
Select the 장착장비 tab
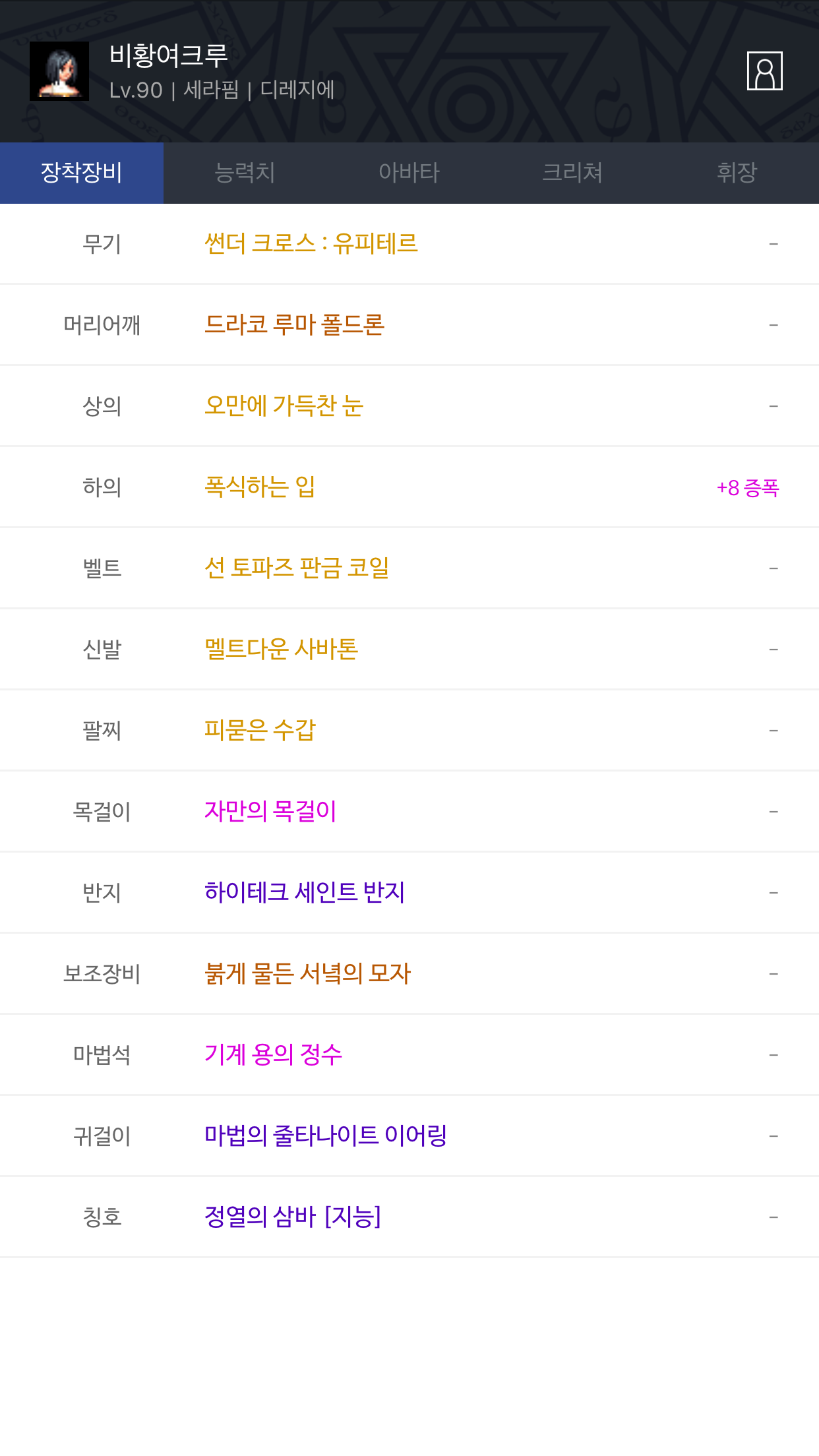pyautogui.click(x=82, y=173)
